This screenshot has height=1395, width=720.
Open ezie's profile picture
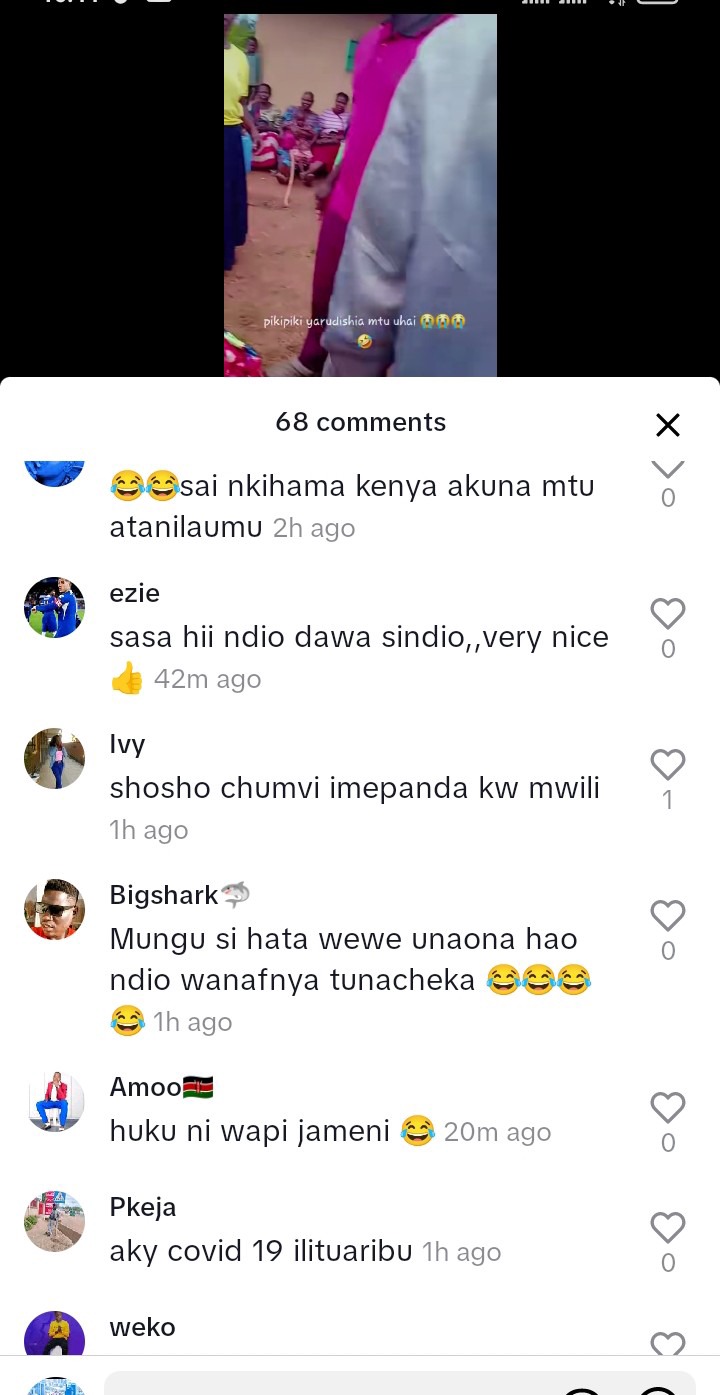tap(54, 607)
